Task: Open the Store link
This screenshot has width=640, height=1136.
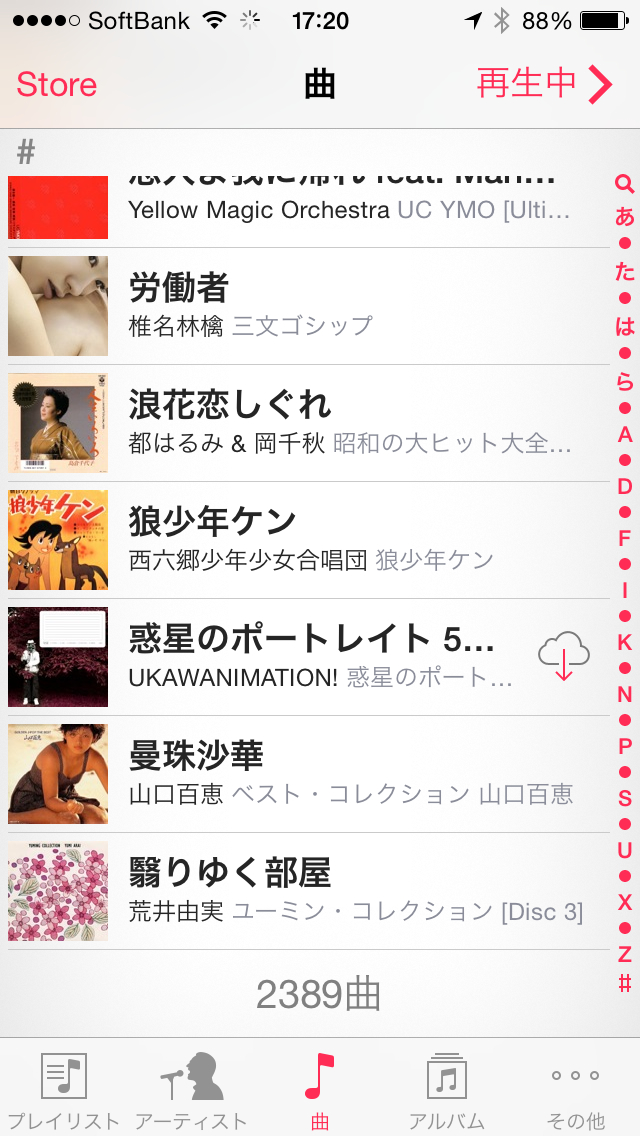Action: click(x=57, y=85)
